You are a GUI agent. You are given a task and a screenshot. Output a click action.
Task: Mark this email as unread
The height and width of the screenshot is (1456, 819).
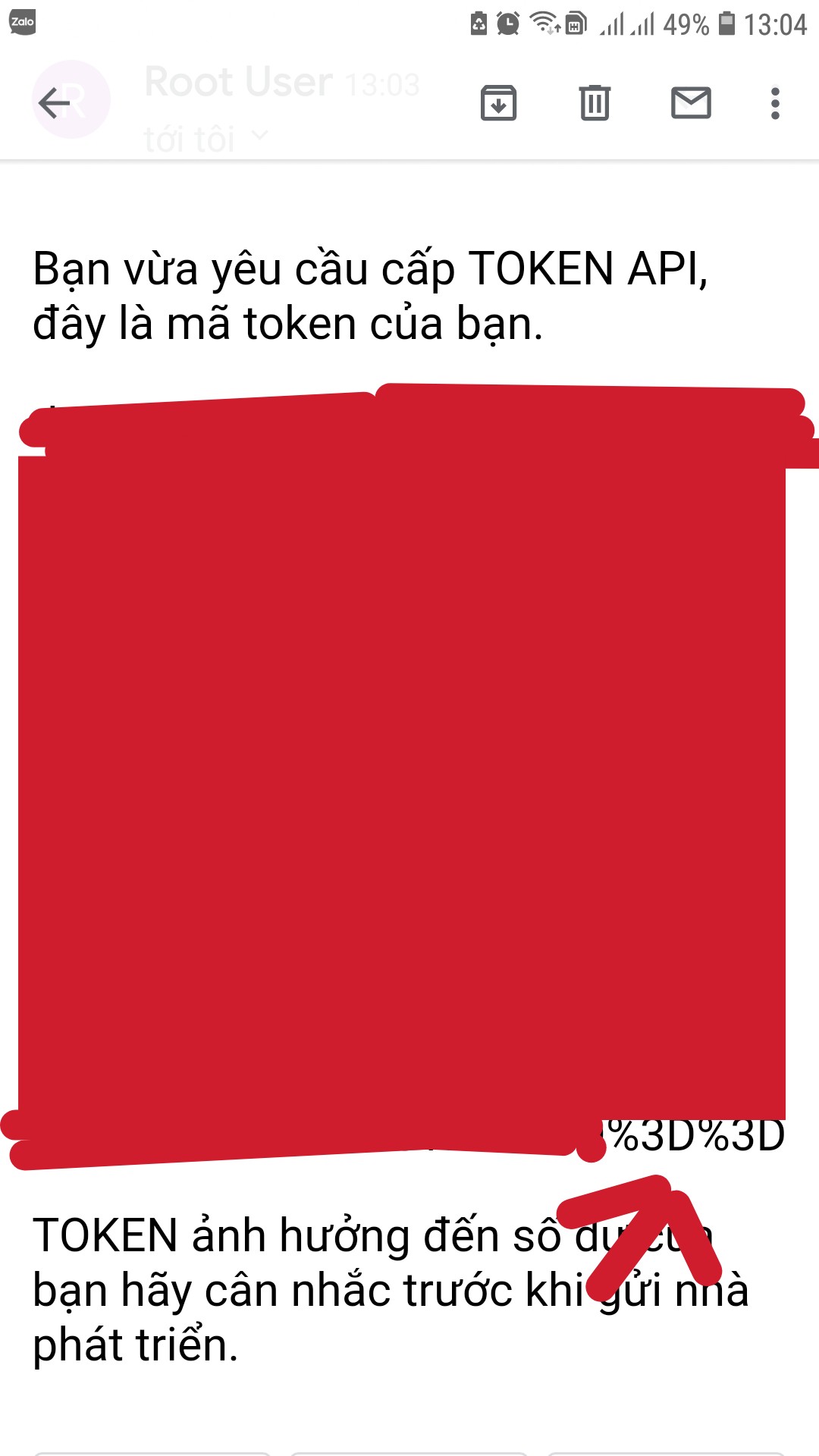(691, 103)
